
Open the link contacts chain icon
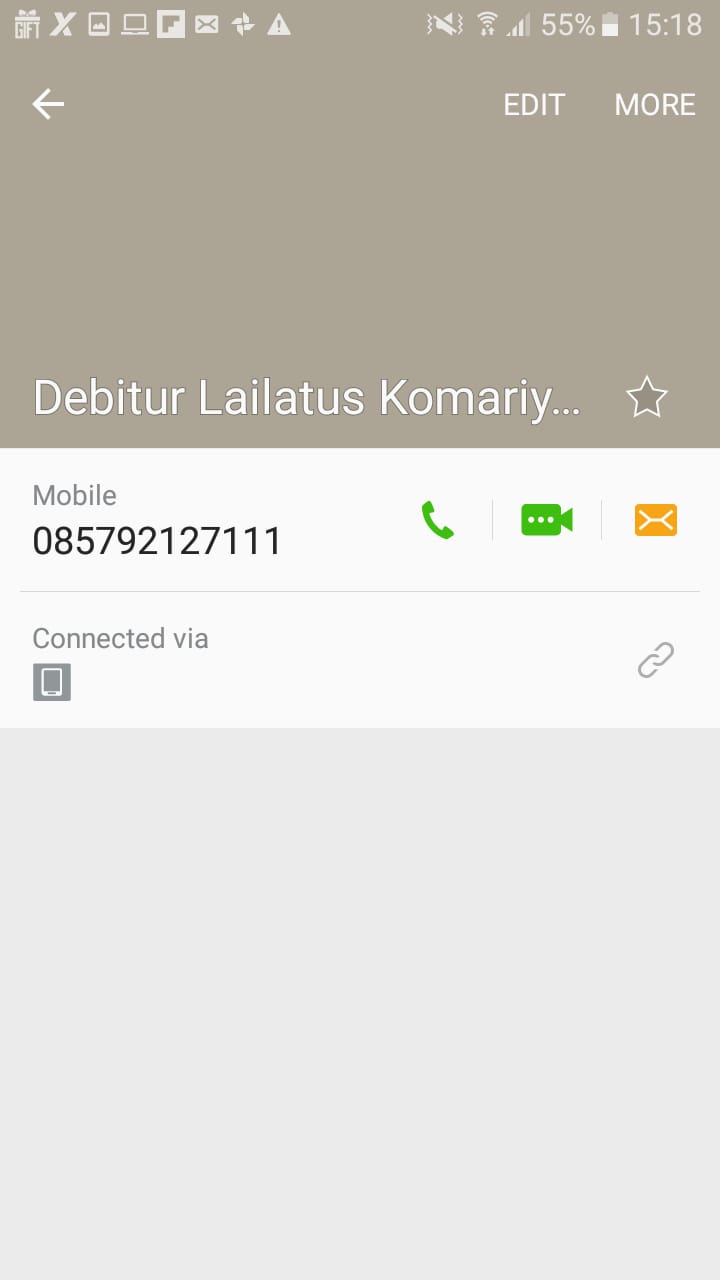pyautogui.click(x=656, y=660)
